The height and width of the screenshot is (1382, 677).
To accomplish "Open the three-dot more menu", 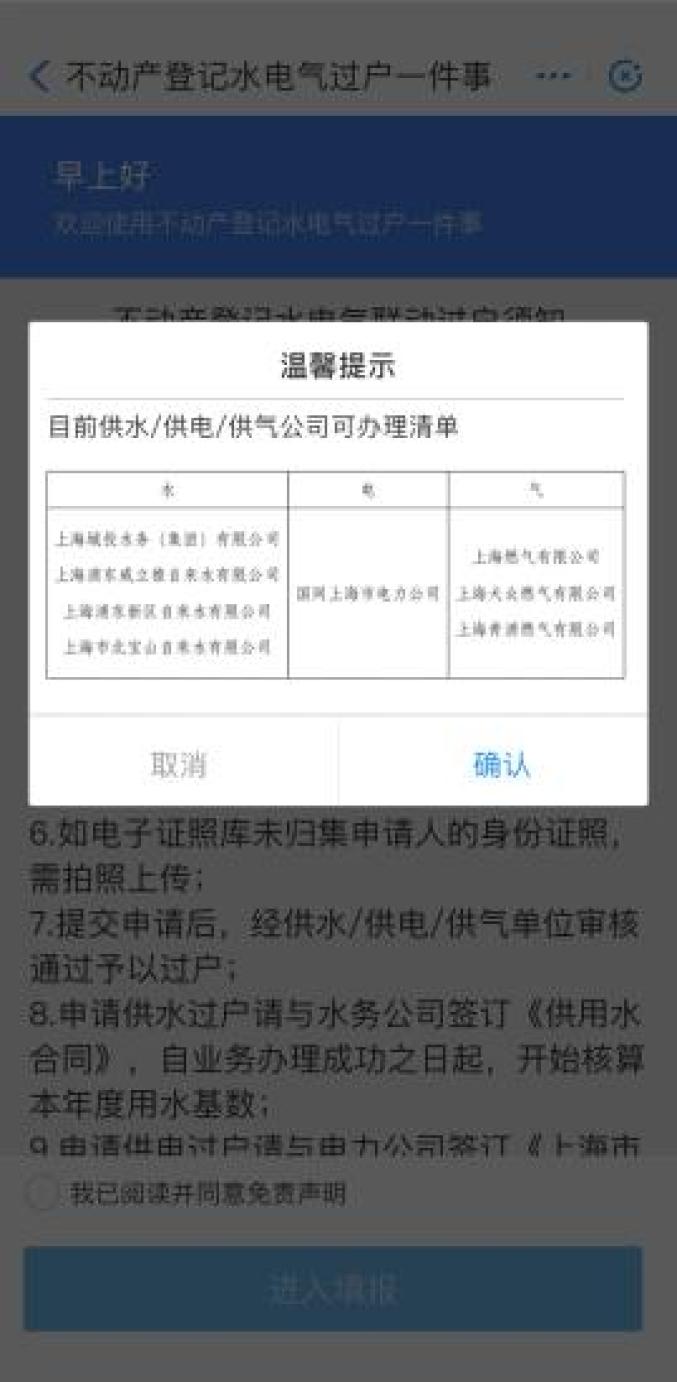I will coord(553,76).
